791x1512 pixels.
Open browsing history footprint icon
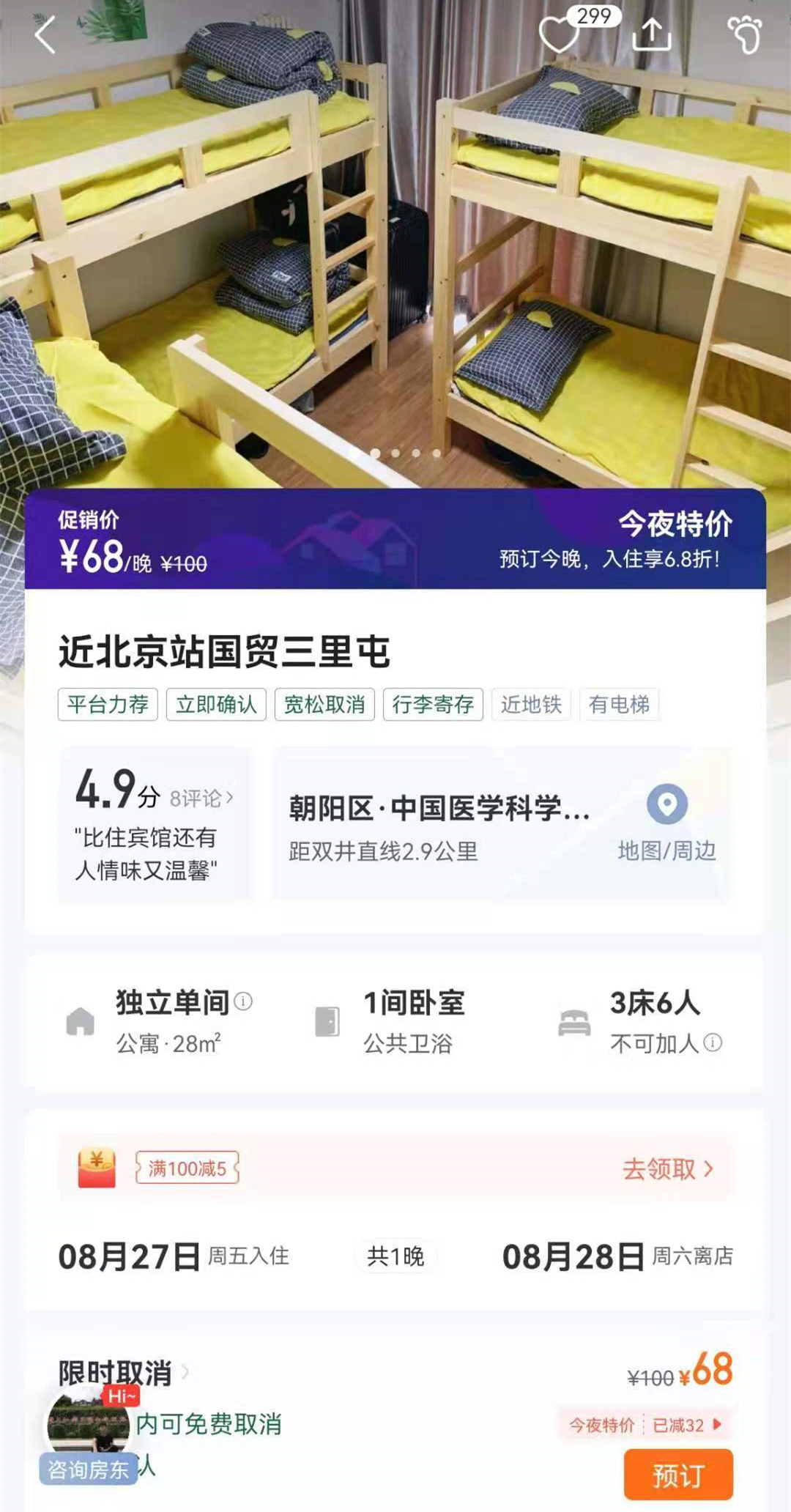click(745, 34)
